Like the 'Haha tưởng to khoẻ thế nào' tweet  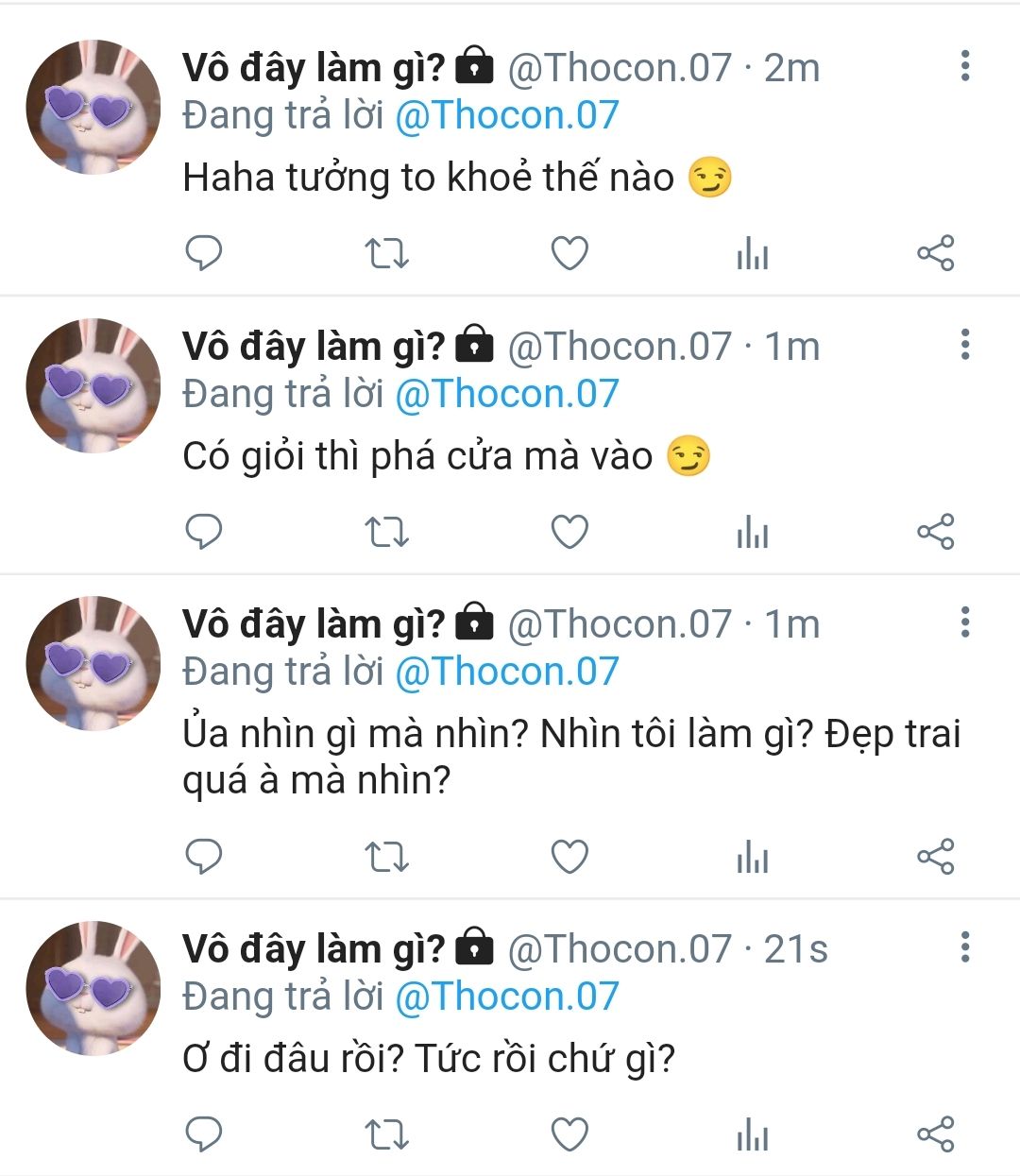[x=569, y=253]
